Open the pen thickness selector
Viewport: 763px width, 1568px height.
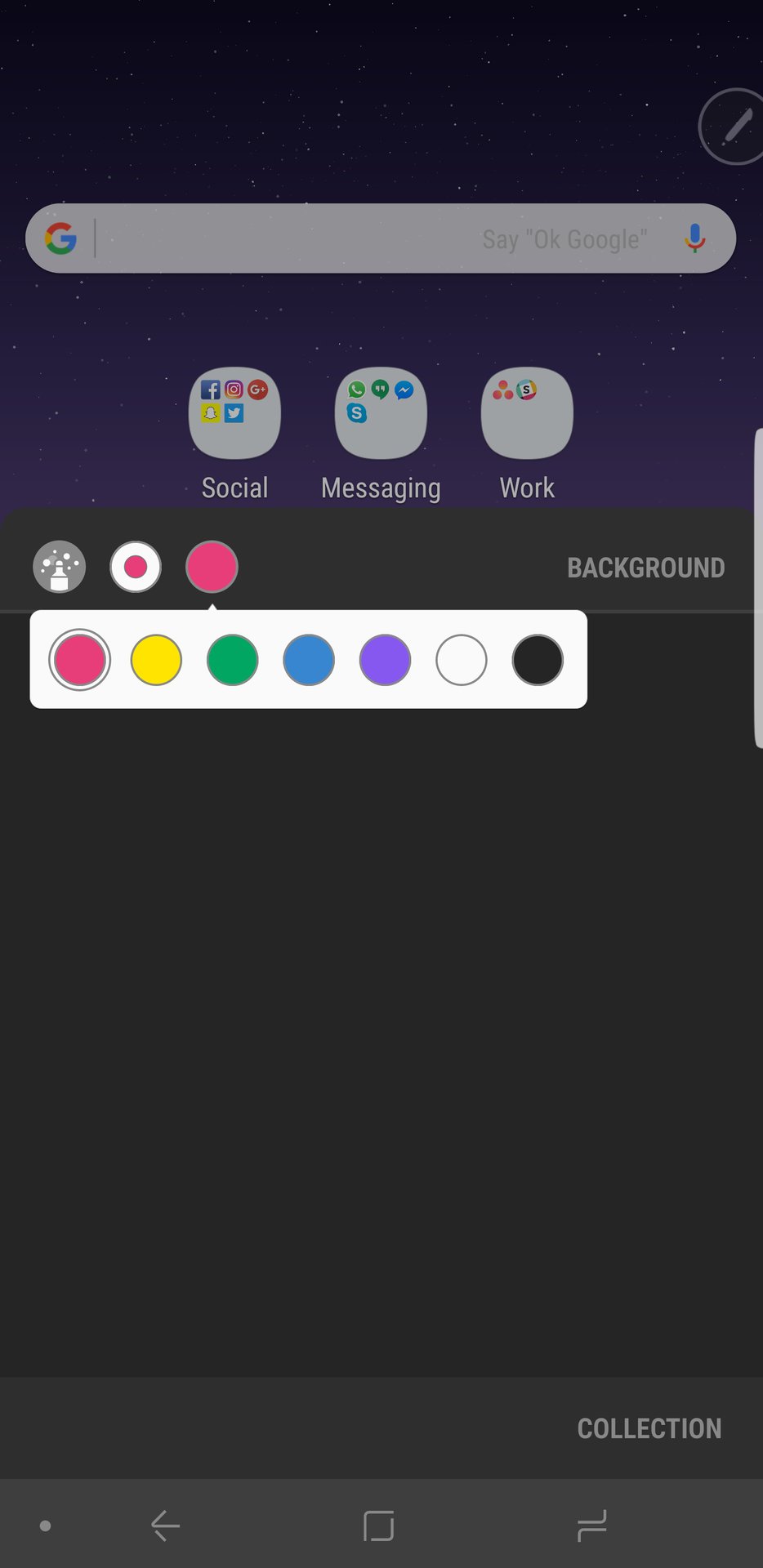[136, 567]
